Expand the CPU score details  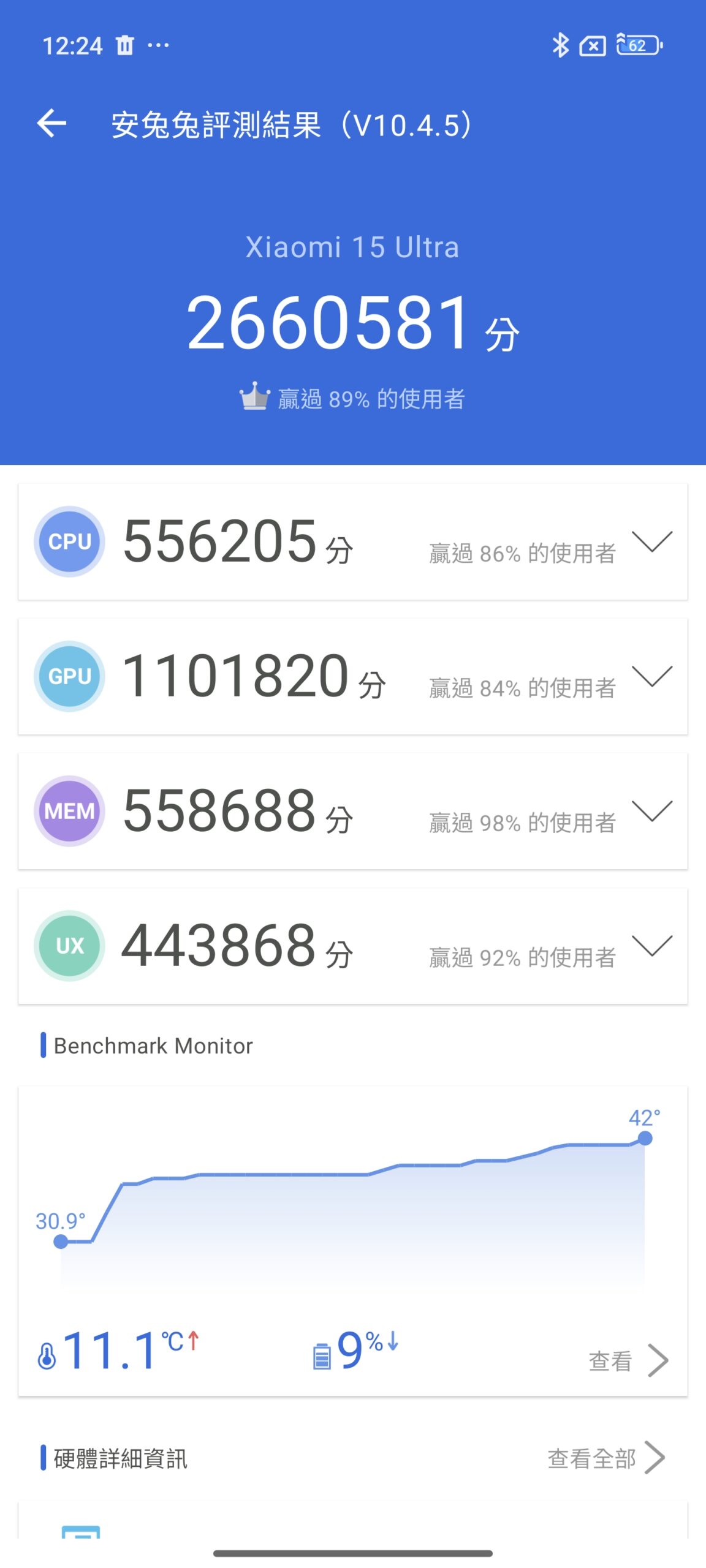point(652,541)
